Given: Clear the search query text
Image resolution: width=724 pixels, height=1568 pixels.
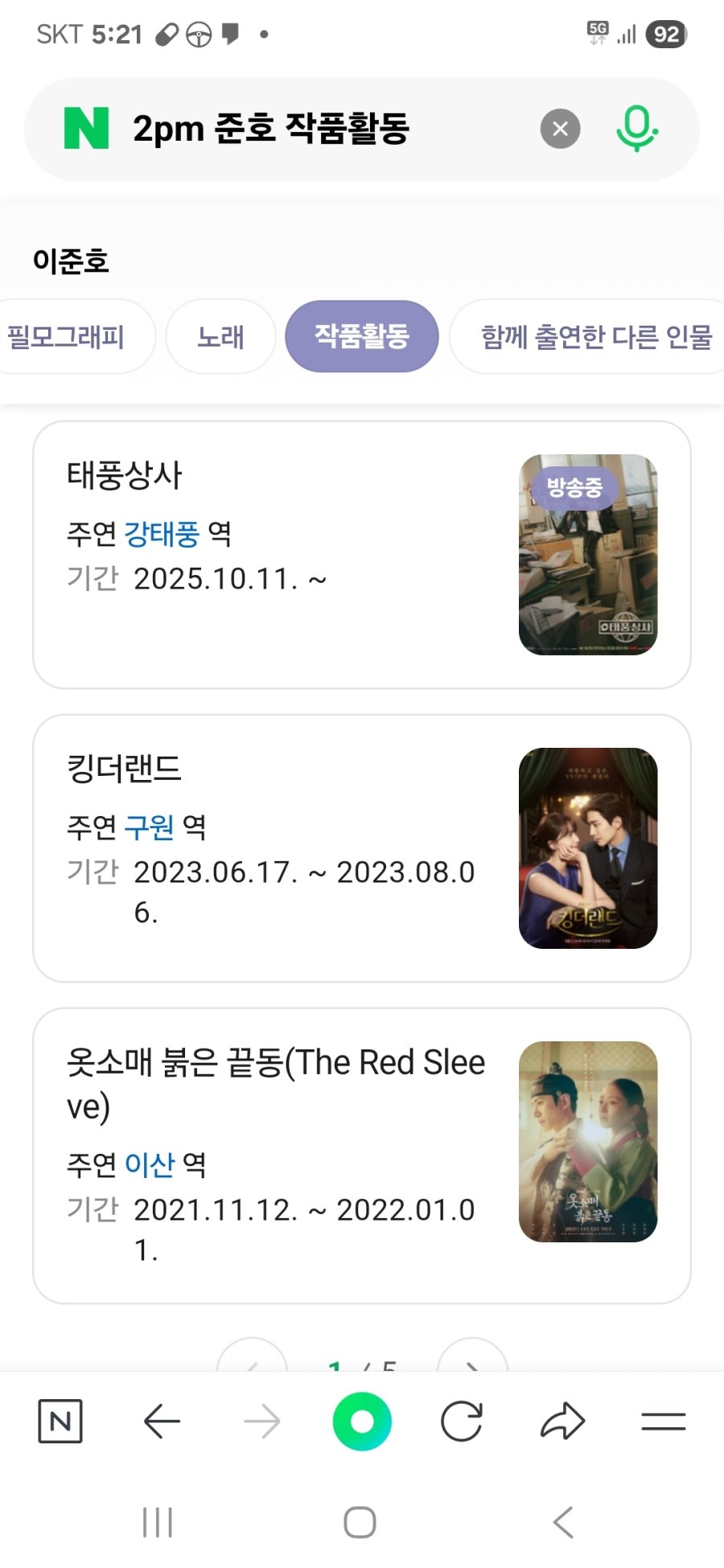Looking at the screenshot, I should coord(560,129).
